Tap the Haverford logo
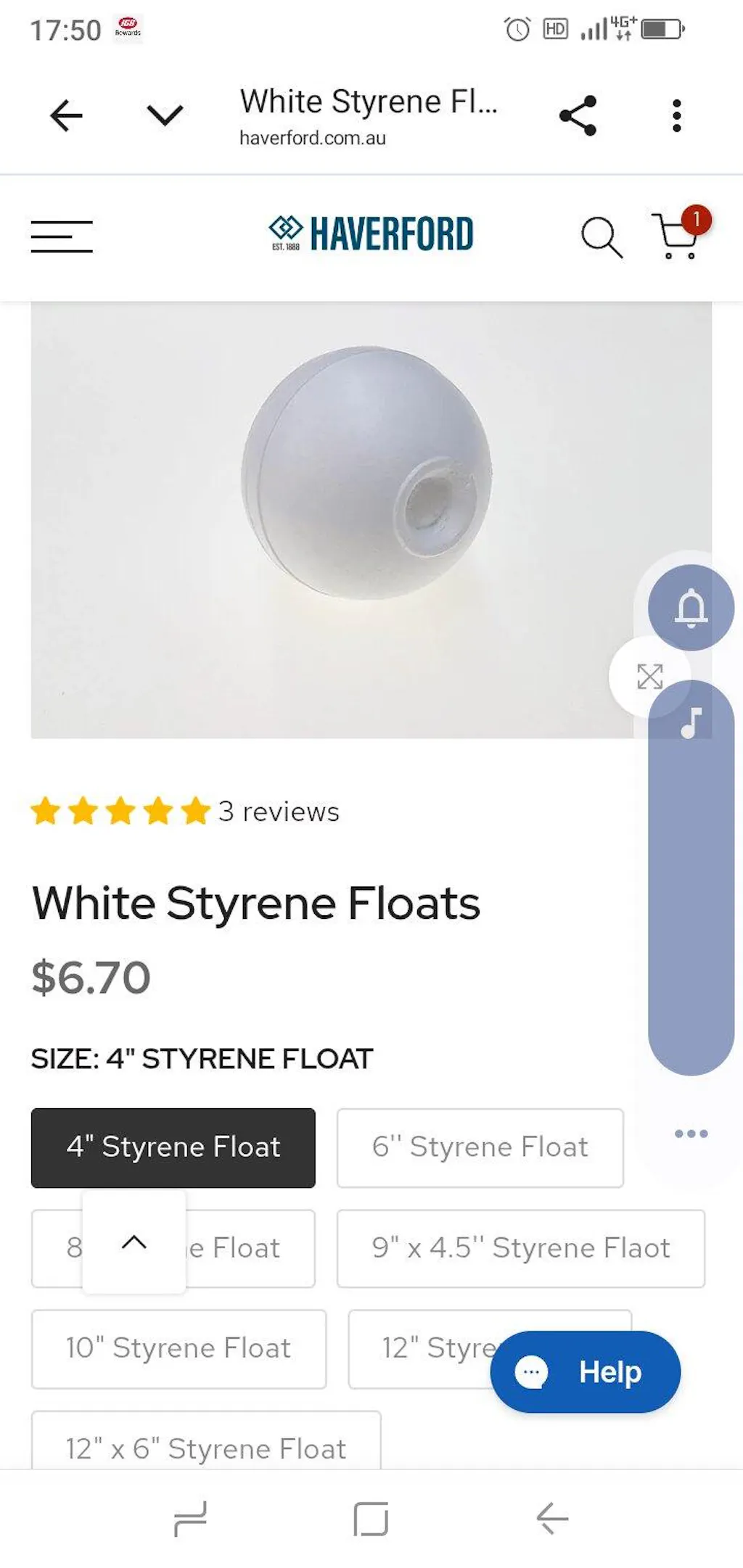The height and width of the screenshot is (1568, 743). tap(371, 232)
